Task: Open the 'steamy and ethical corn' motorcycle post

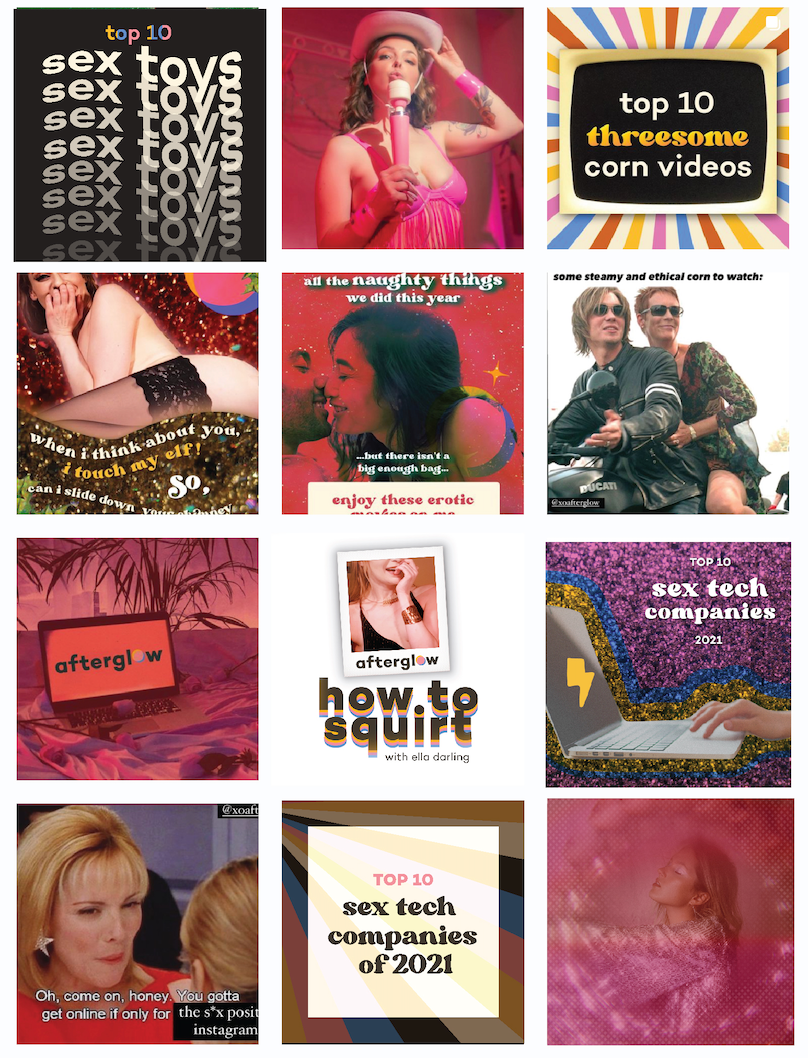Action: (668, 393)
